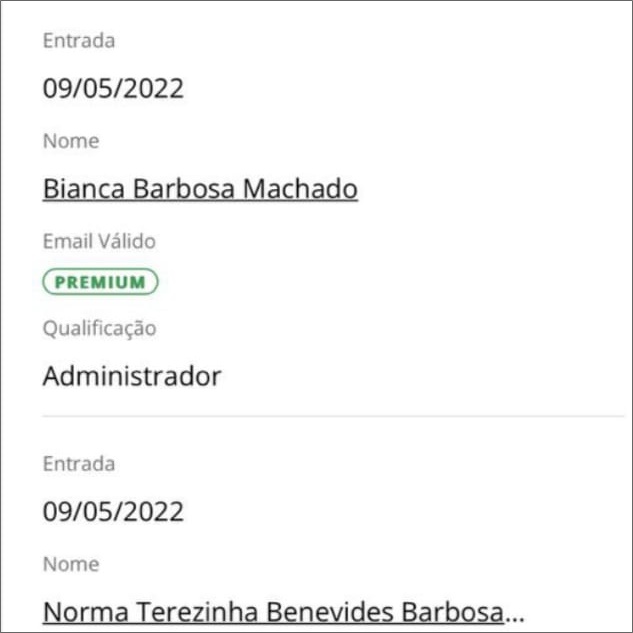The width and height of the screenshot is (633, 633).
Task: Open Bianca Barbosa Machado's profile link
Action: [200, 189]
